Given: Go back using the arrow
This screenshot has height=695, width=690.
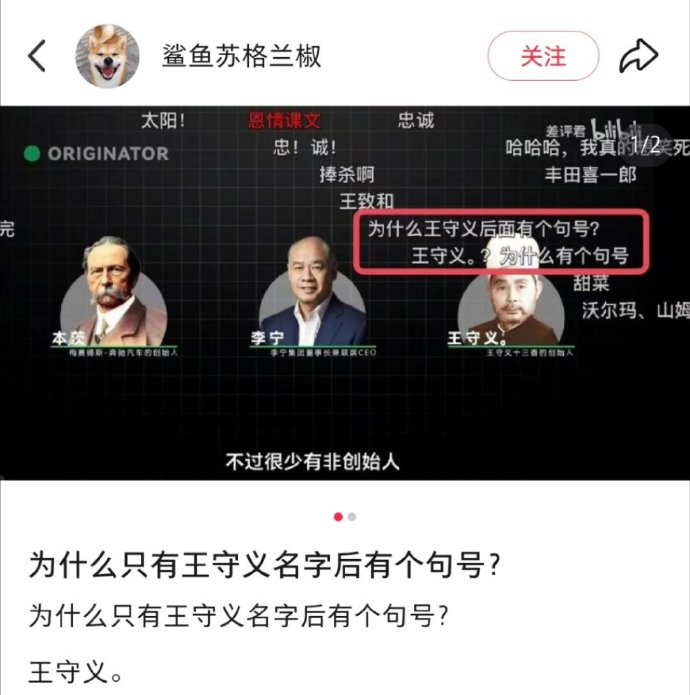Looking at the screenshot, I should coord(37,56).
